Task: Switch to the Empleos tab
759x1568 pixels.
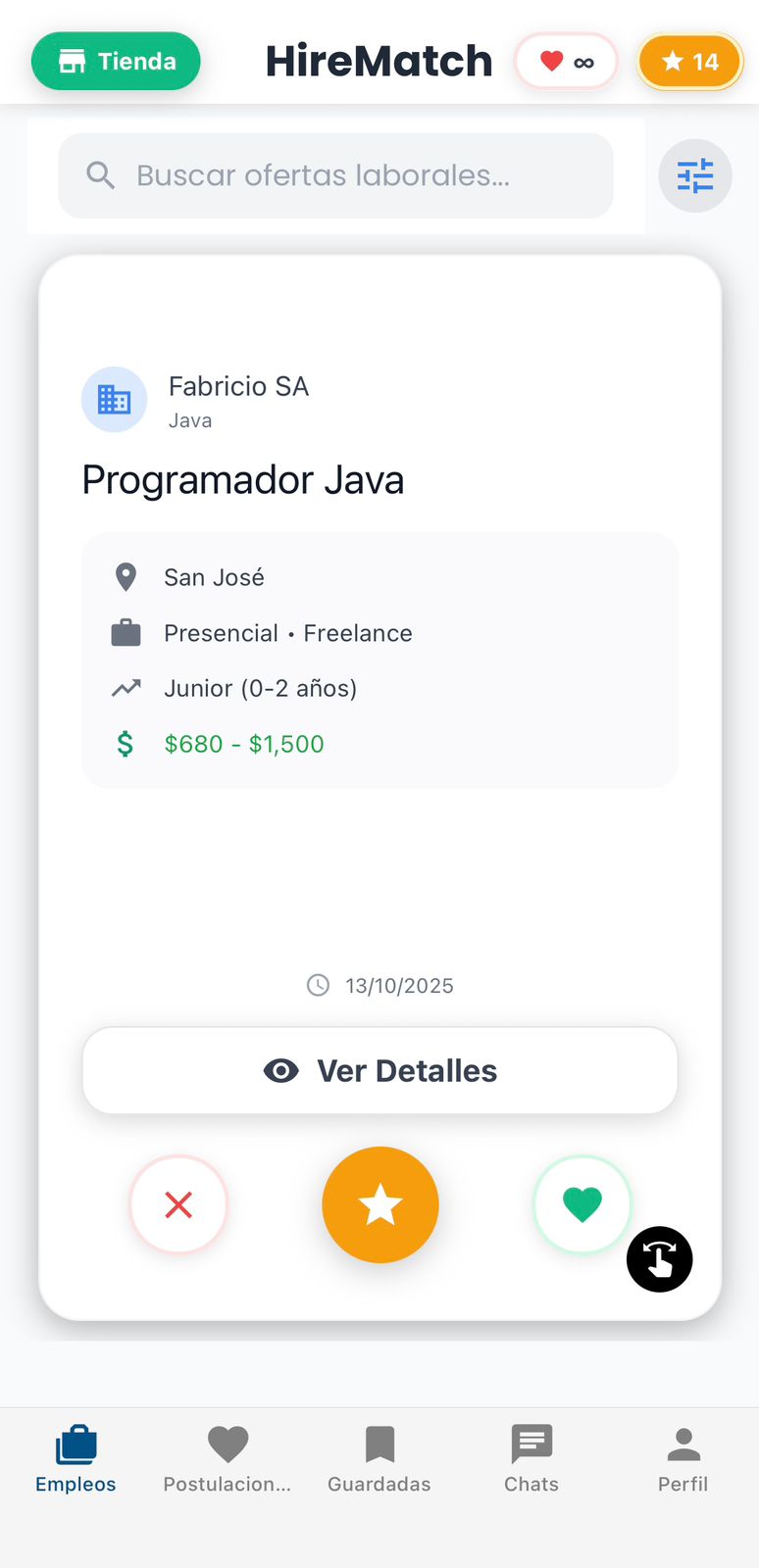Action: tap(76, 1458)
